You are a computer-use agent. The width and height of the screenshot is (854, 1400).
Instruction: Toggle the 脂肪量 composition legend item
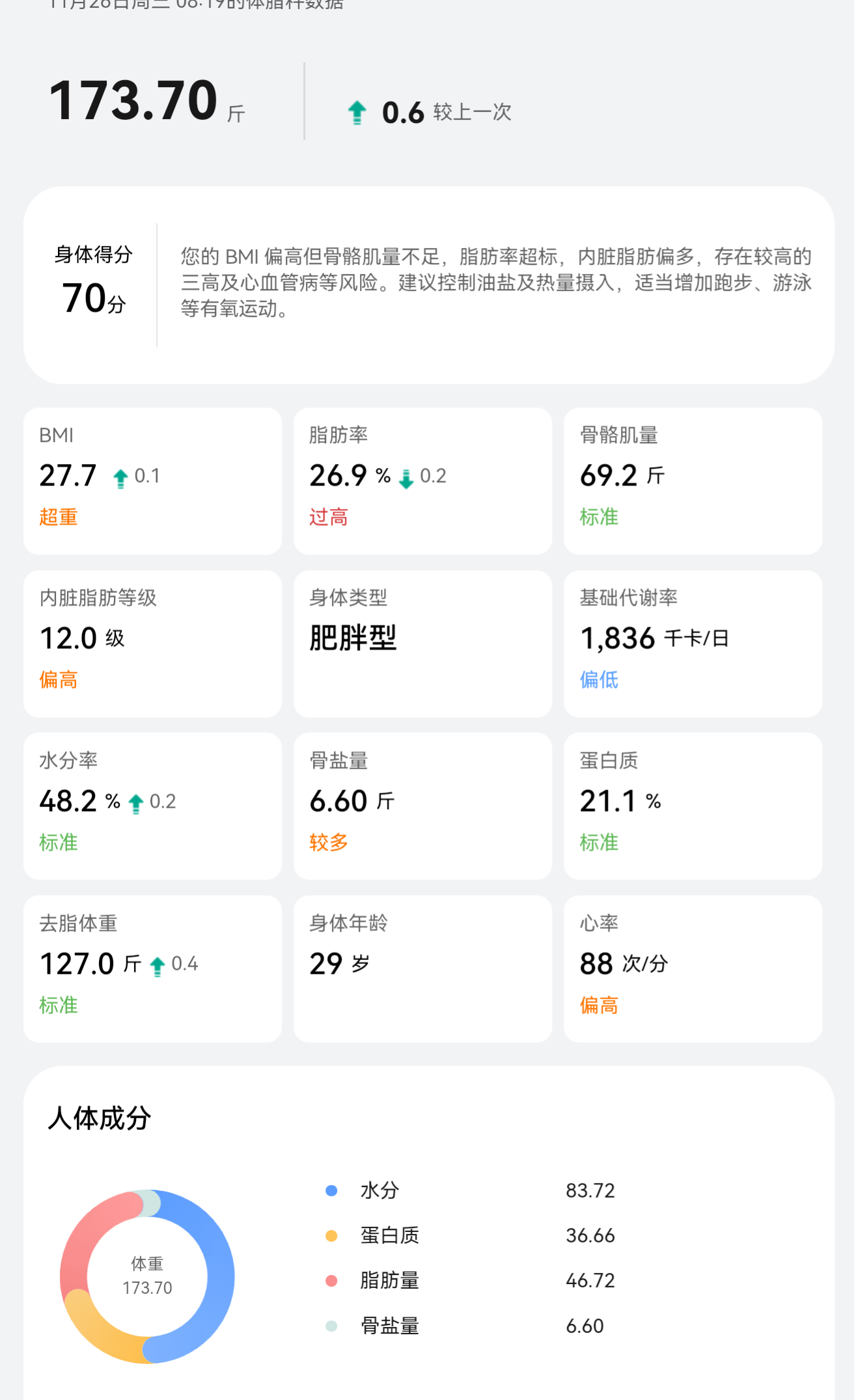(x=389, y=1280)
